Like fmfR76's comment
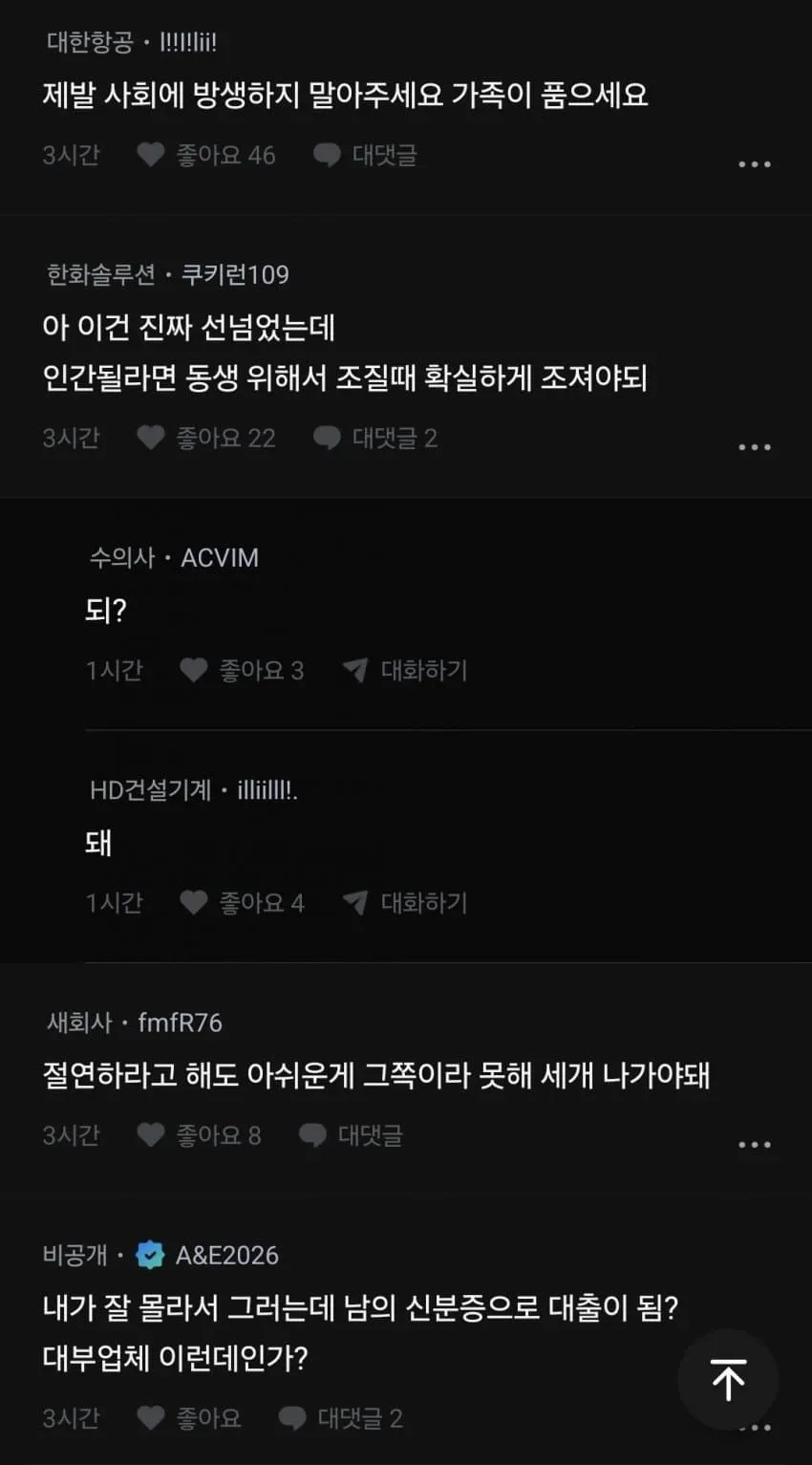The width and height of the screenshot is (812, 1465). 199,1135
